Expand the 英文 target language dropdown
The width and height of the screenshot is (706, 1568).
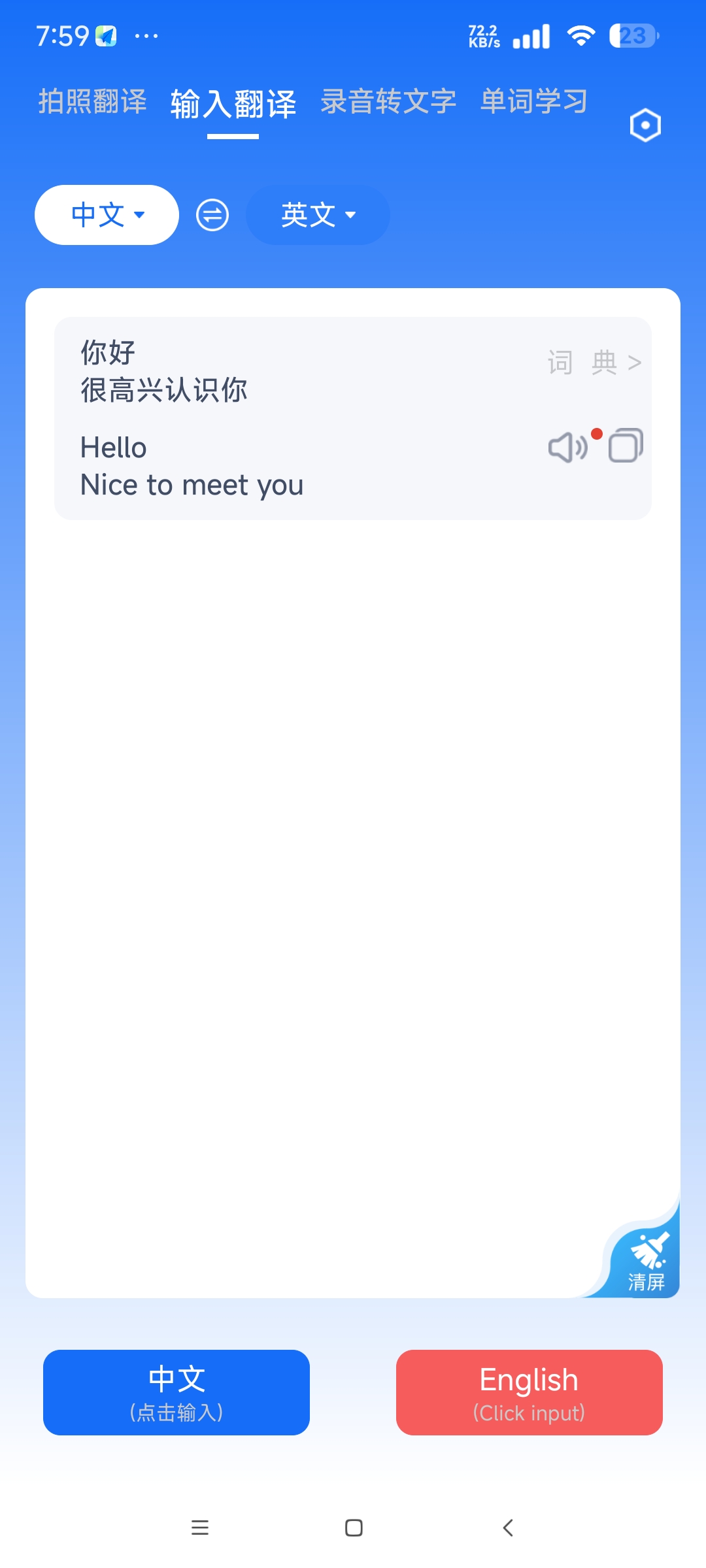318,215
